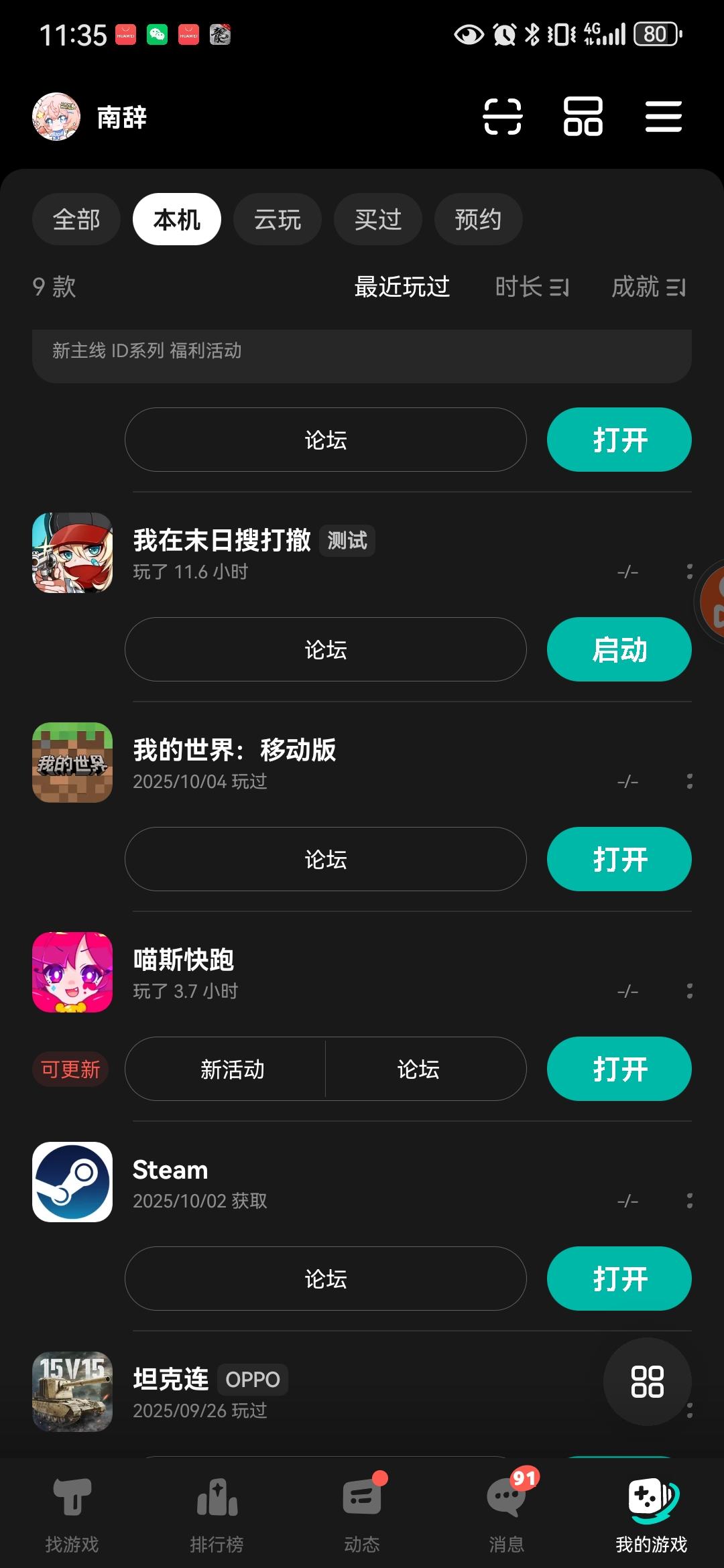Tap the 可更新 update badge on 喵斯快跑
Image resolution: width=724 pixels, height=1568 pixels.
(x=70, y=1069)
